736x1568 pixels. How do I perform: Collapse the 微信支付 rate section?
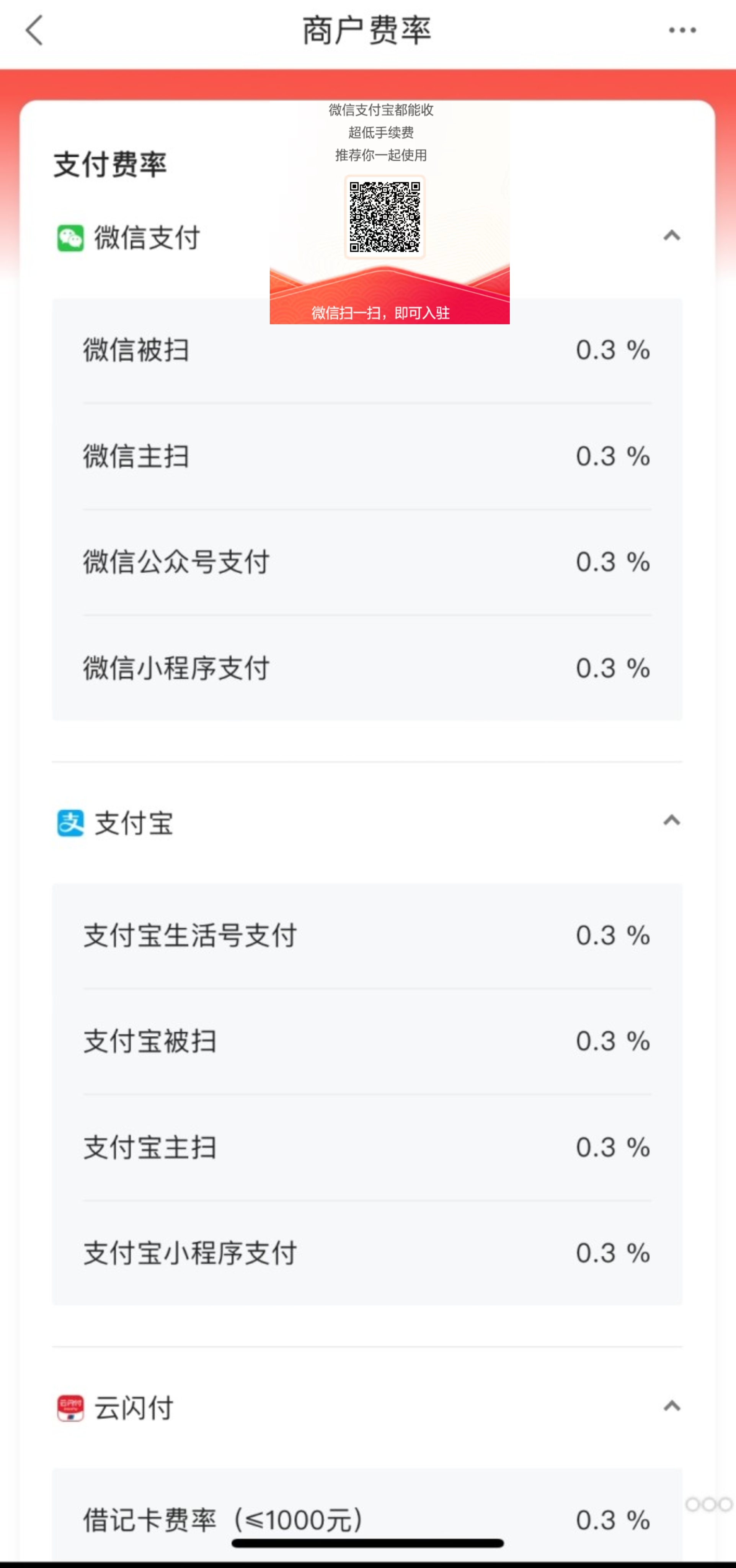click(671, 235)
